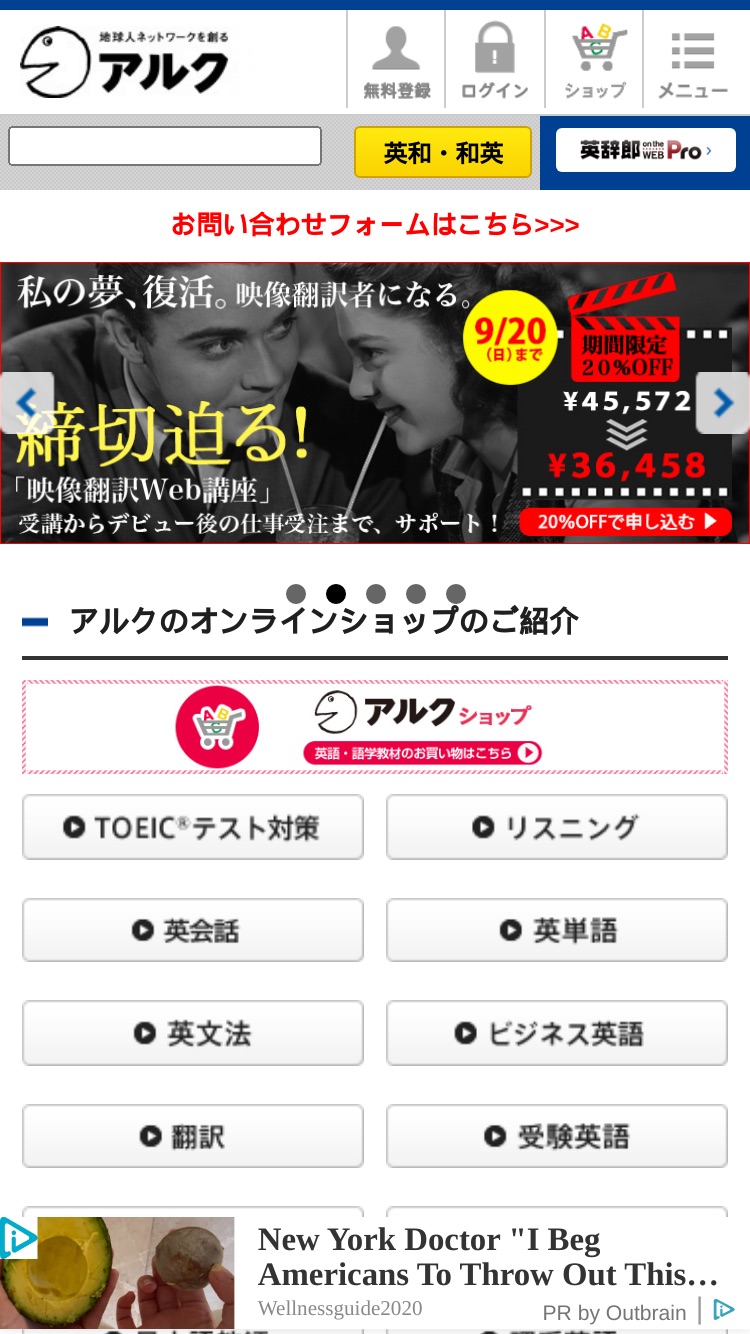
Task: Choose the 英単語 category
Action: 557,930
